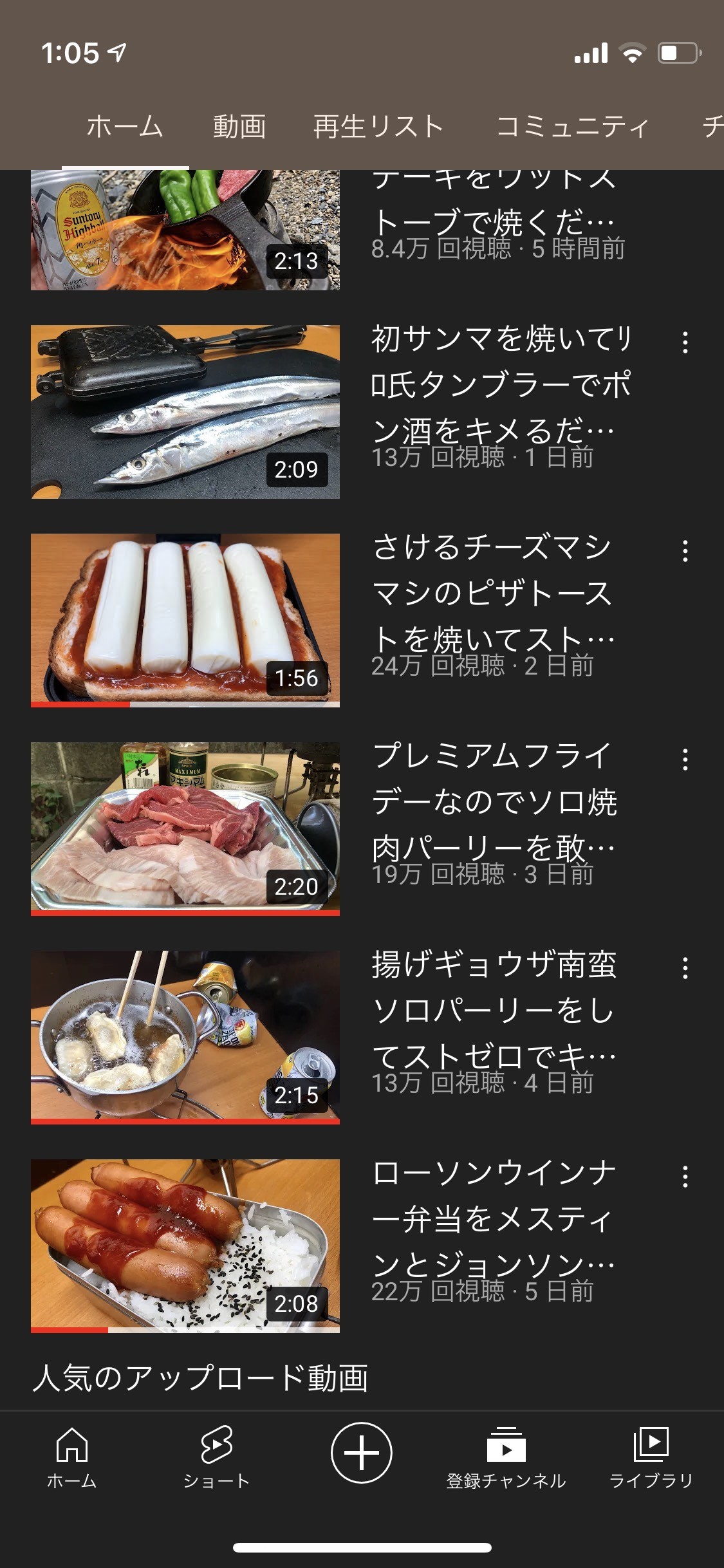The height and width of the screenshot is (1568, 724).
Task: Open more options for 揚げギョウザ南蛮 video
Action: point(685,968)
